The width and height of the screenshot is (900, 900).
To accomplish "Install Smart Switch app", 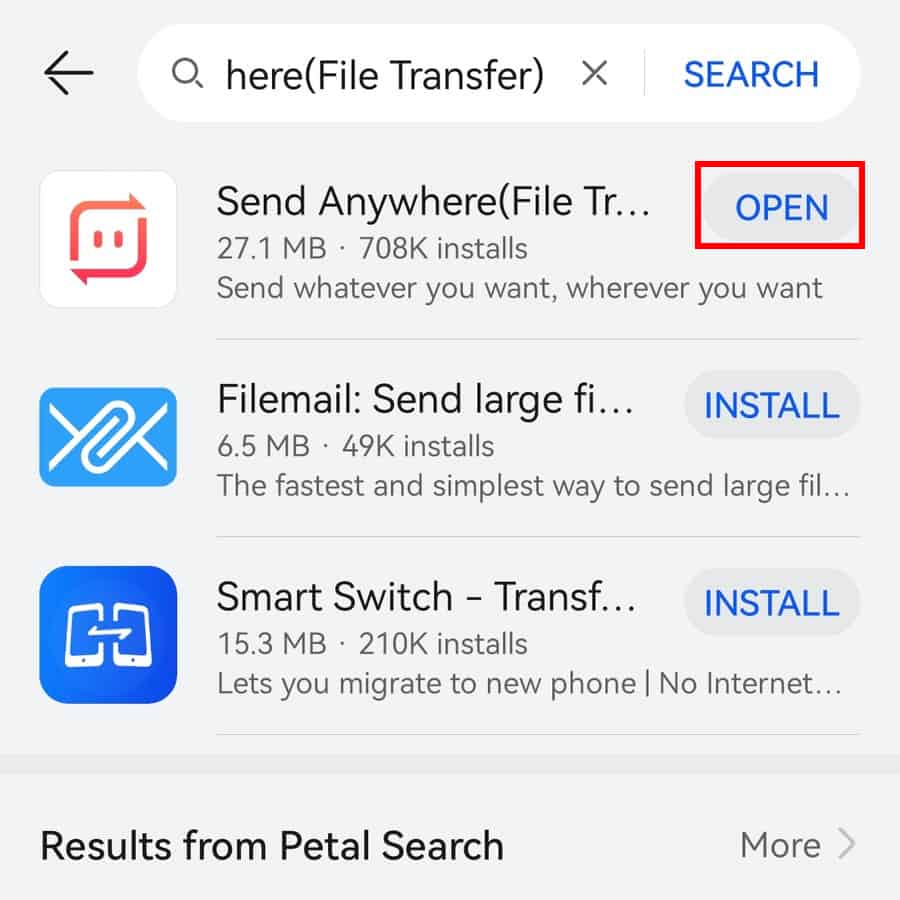I will coord(771,603).
